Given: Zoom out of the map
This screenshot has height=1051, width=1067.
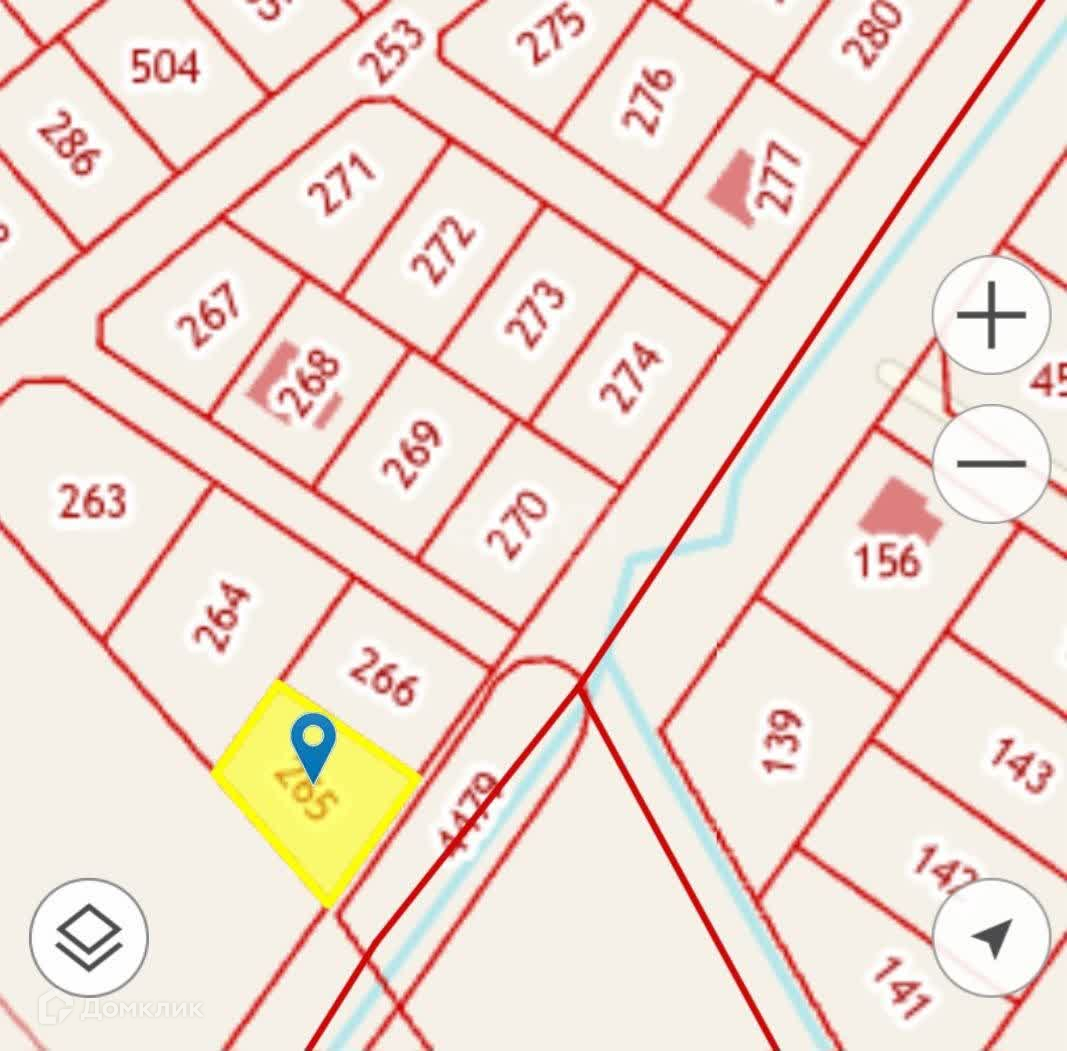Looking at the screenshot, I should [991, 464].
